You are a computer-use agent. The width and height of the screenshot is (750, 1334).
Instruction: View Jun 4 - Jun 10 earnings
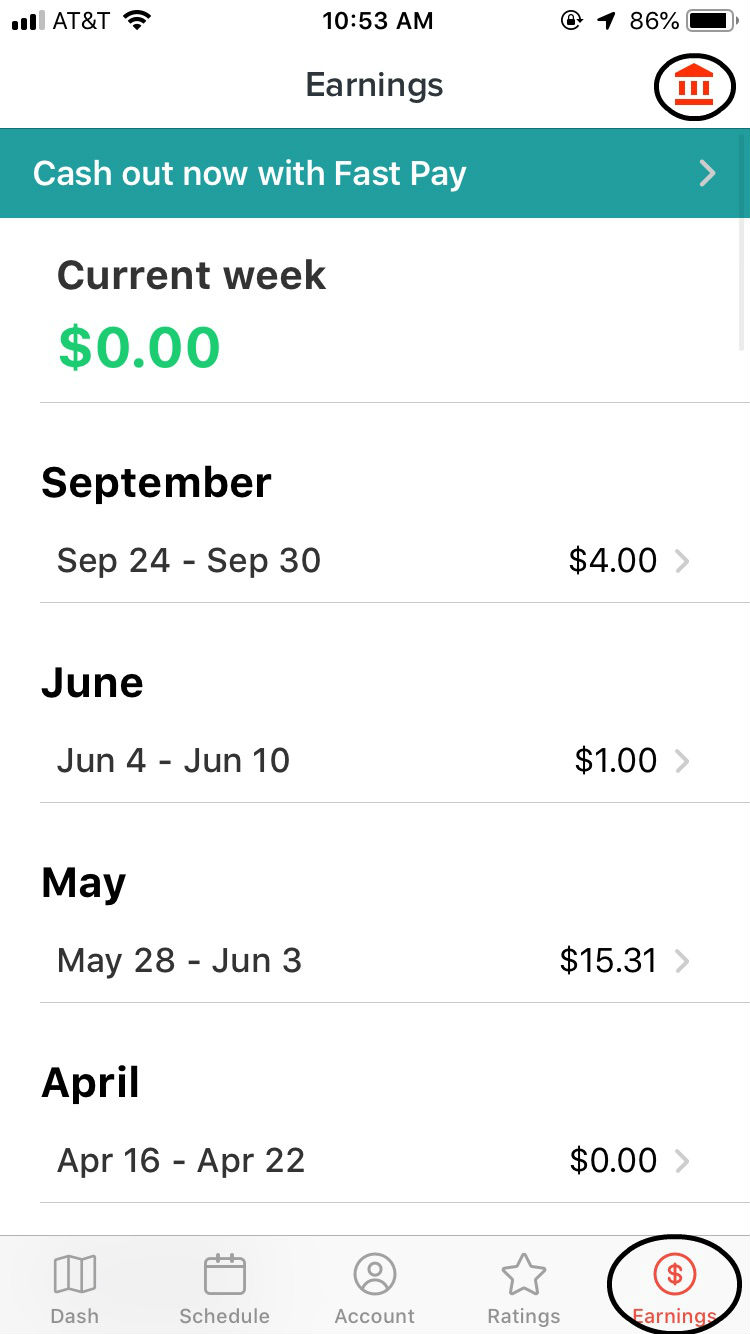(374, 761)
